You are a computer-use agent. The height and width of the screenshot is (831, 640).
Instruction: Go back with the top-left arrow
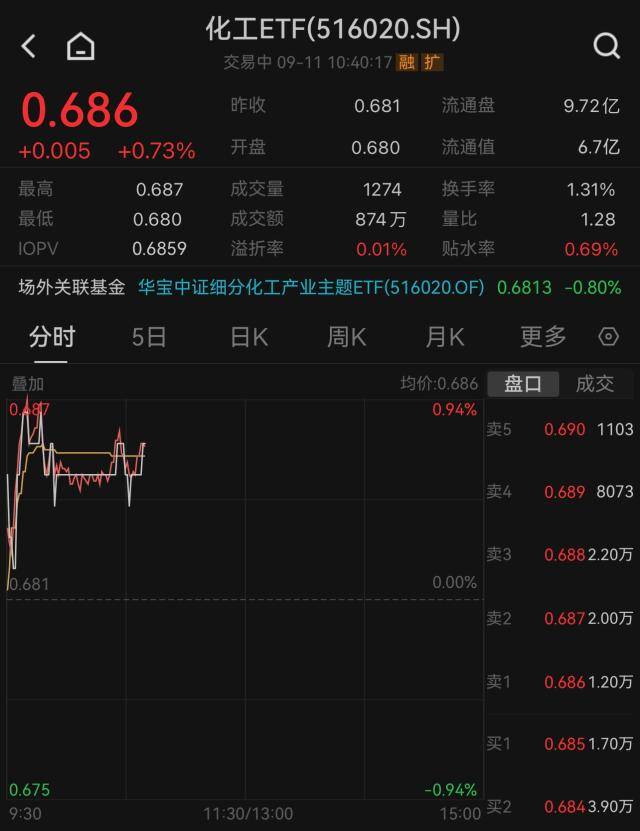point(28,46)
